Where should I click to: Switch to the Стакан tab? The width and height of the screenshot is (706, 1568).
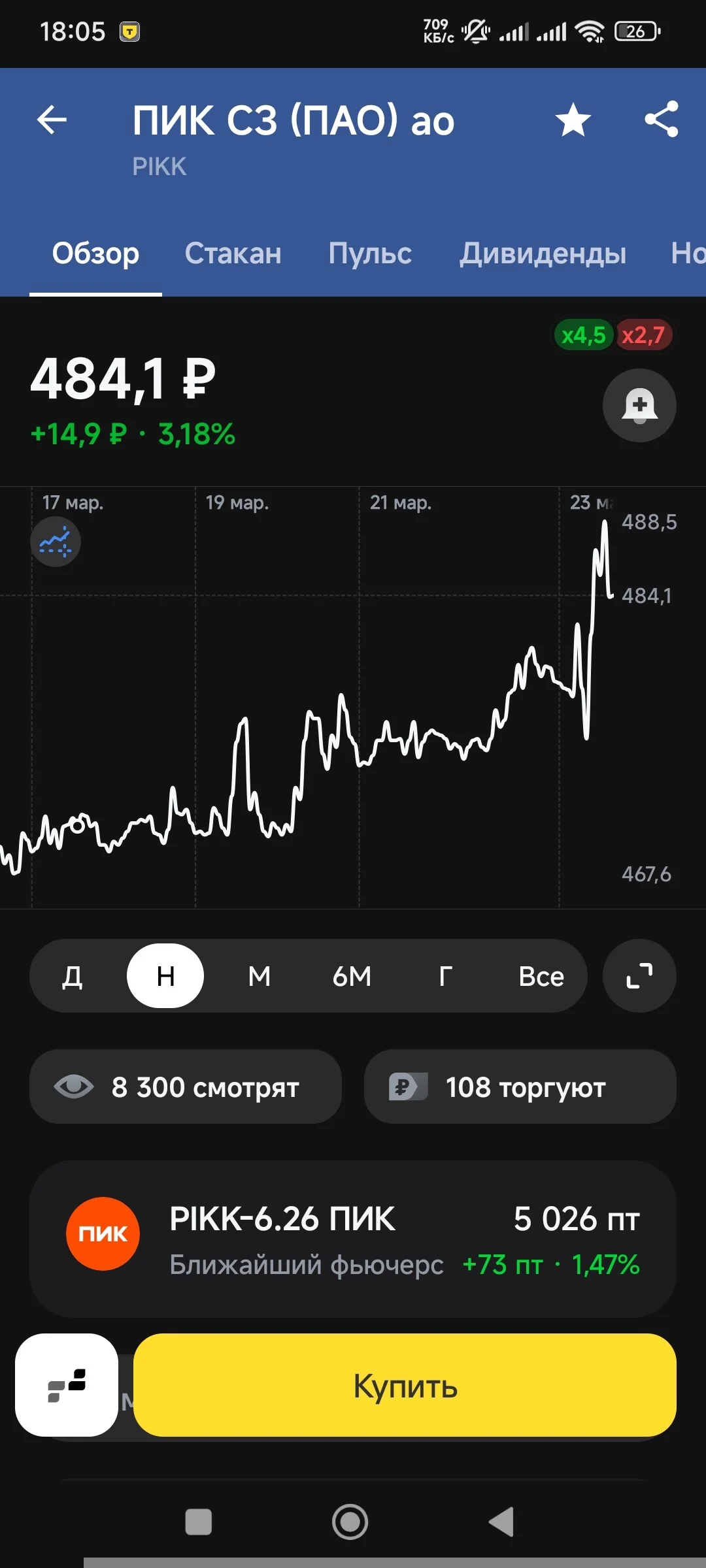pos(233,253)
